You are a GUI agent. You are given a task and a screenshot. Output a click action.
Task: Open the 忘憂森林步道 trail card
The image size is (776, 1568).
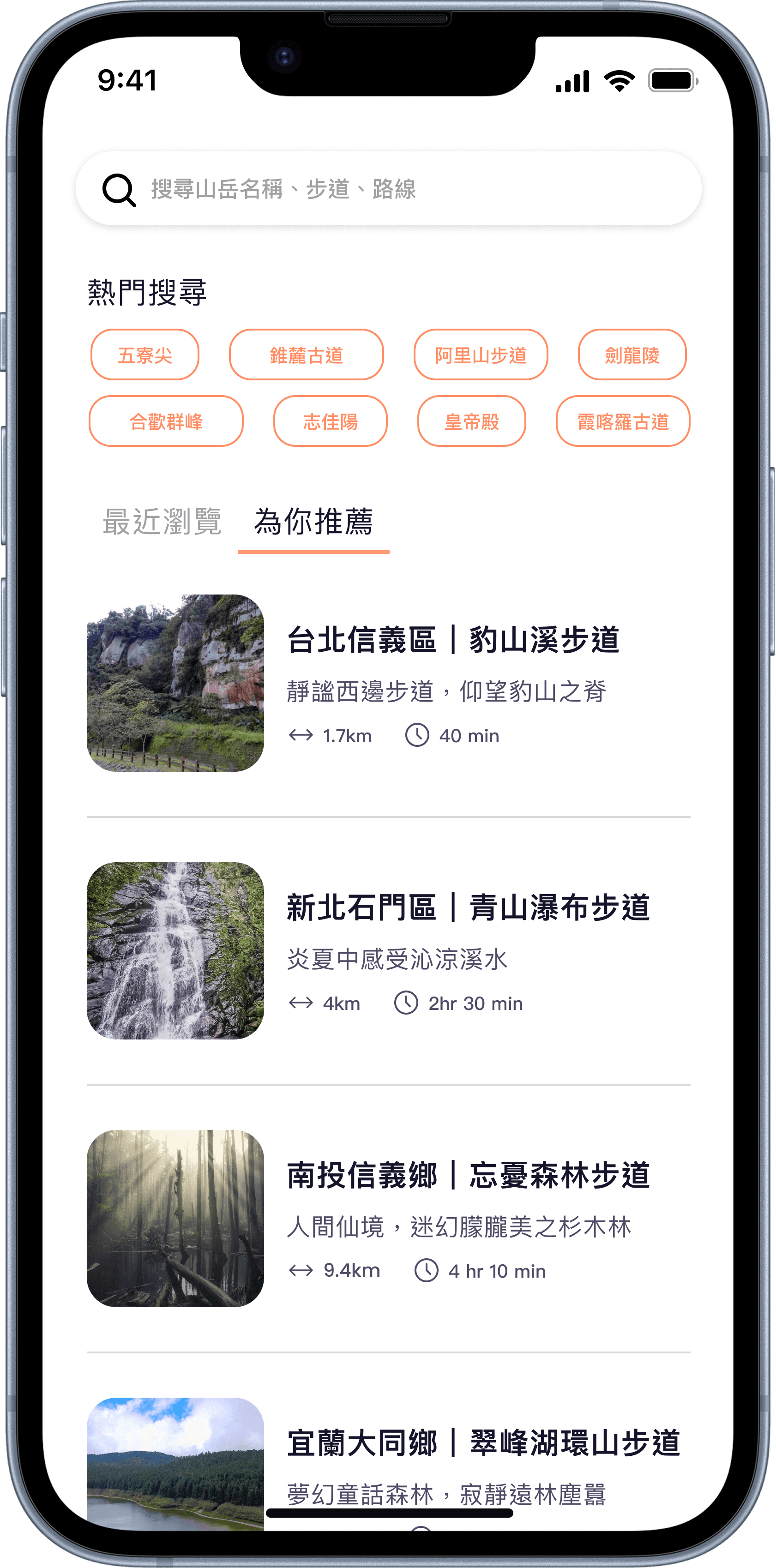[x=388, y=1219]
